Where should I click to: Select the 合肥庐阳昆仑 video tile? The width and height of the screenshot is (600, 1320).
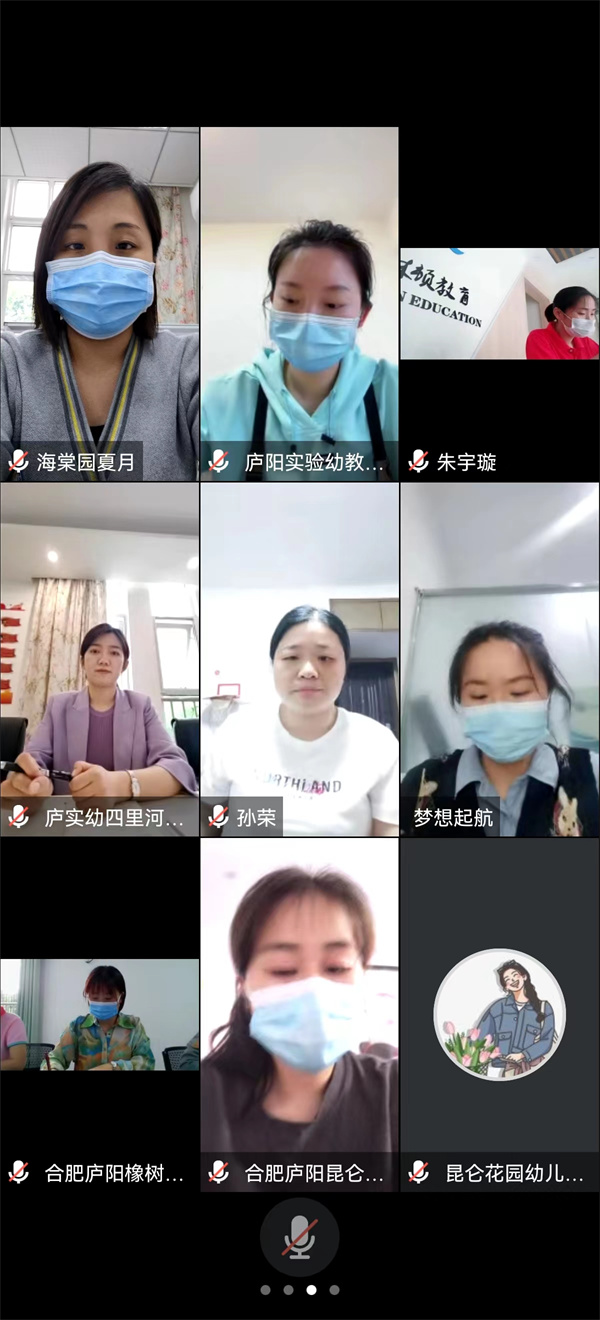click(x=299, y=1014)
